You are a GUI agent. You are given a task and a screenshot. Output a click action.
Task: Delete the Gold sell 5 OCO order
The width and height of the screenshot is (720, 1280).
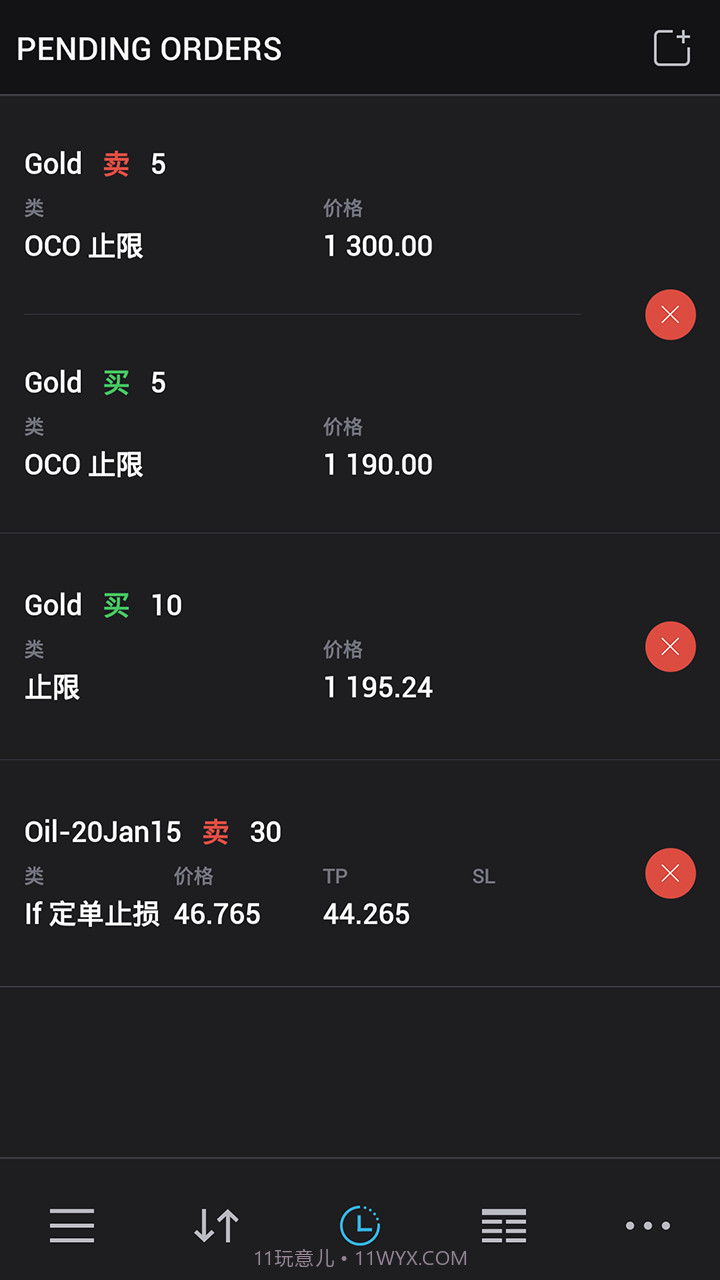click(x=670, y=314)
